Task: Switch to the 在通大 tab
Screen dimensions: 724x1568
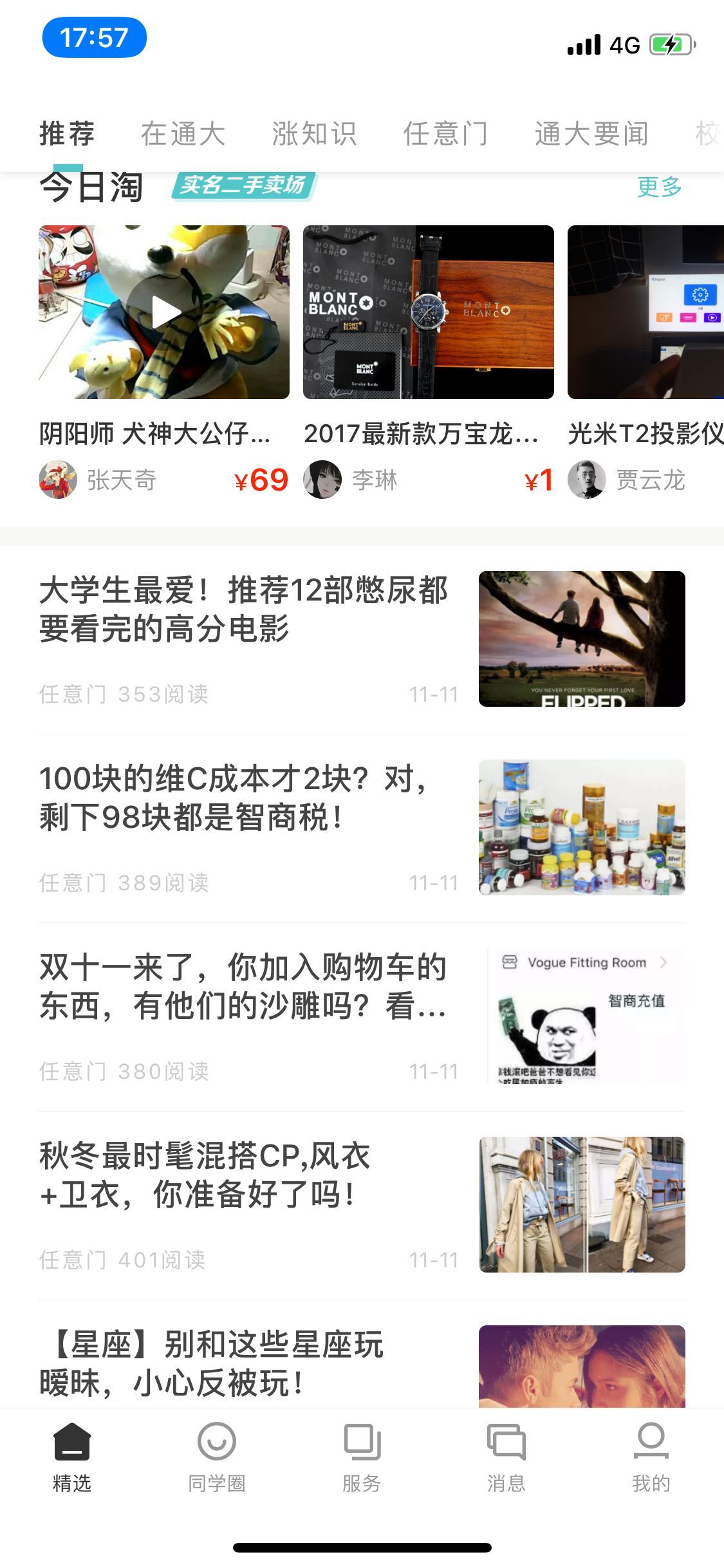Action: [x=183, y=134]
